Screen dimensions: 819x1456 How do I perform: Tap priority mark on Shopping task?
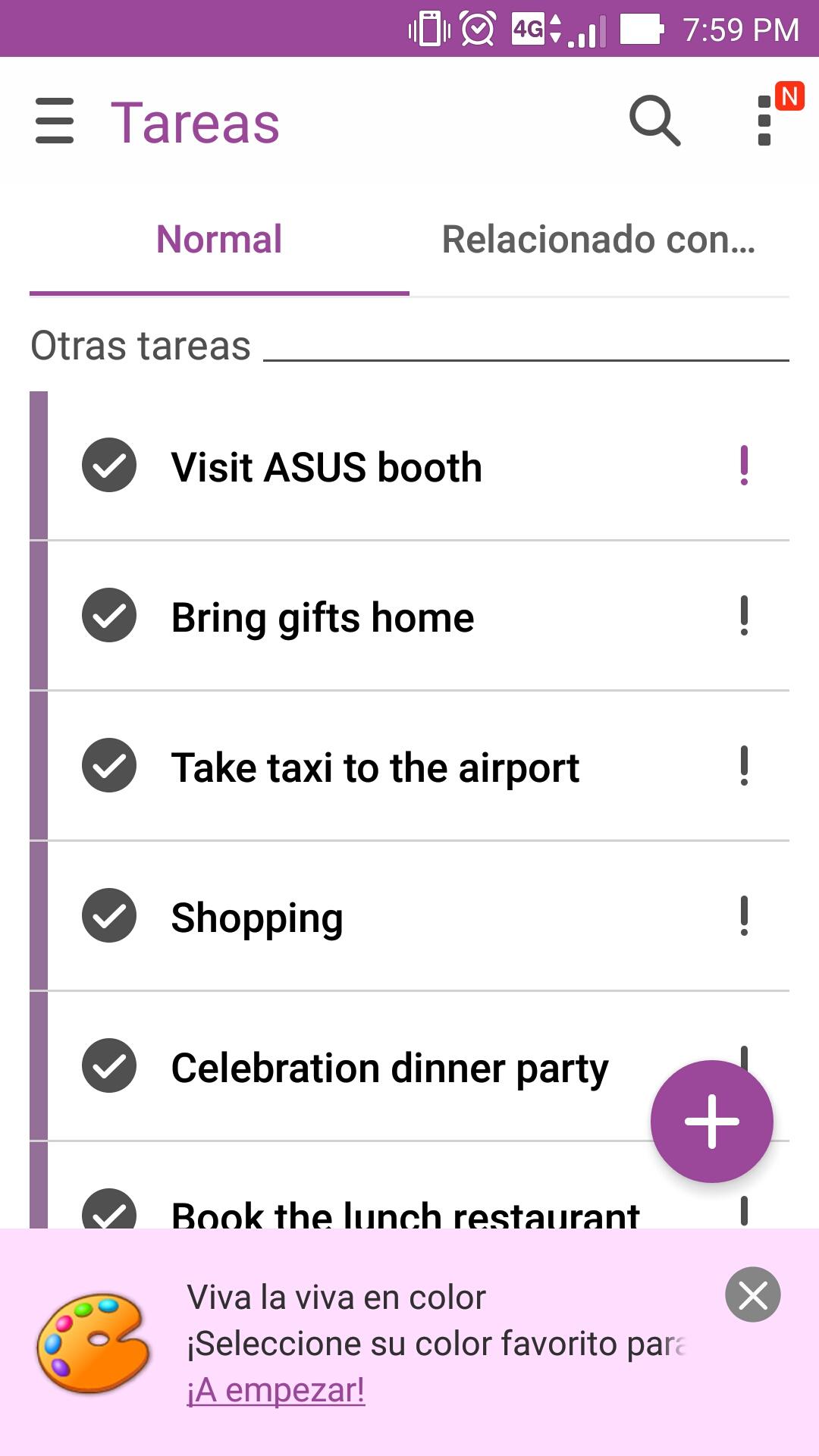pyautogui.click(x=744, y=916)
